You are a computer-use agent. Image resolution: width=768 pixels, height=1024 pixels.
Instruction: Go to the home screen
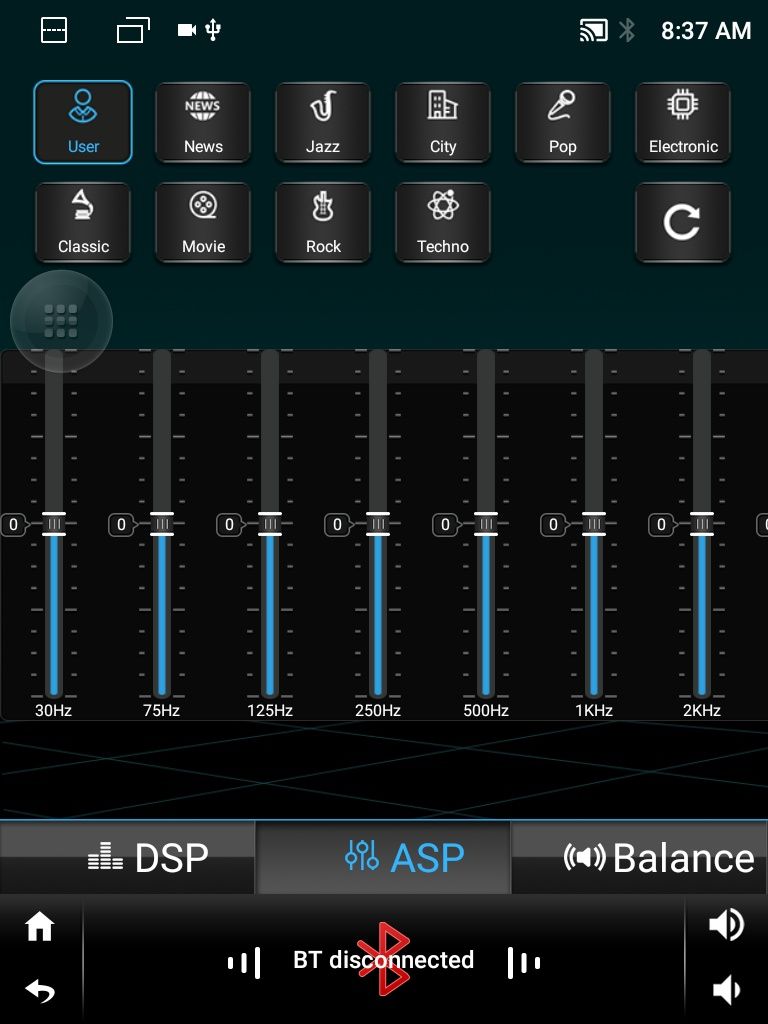pyautogui.click(x=40, y=927)
